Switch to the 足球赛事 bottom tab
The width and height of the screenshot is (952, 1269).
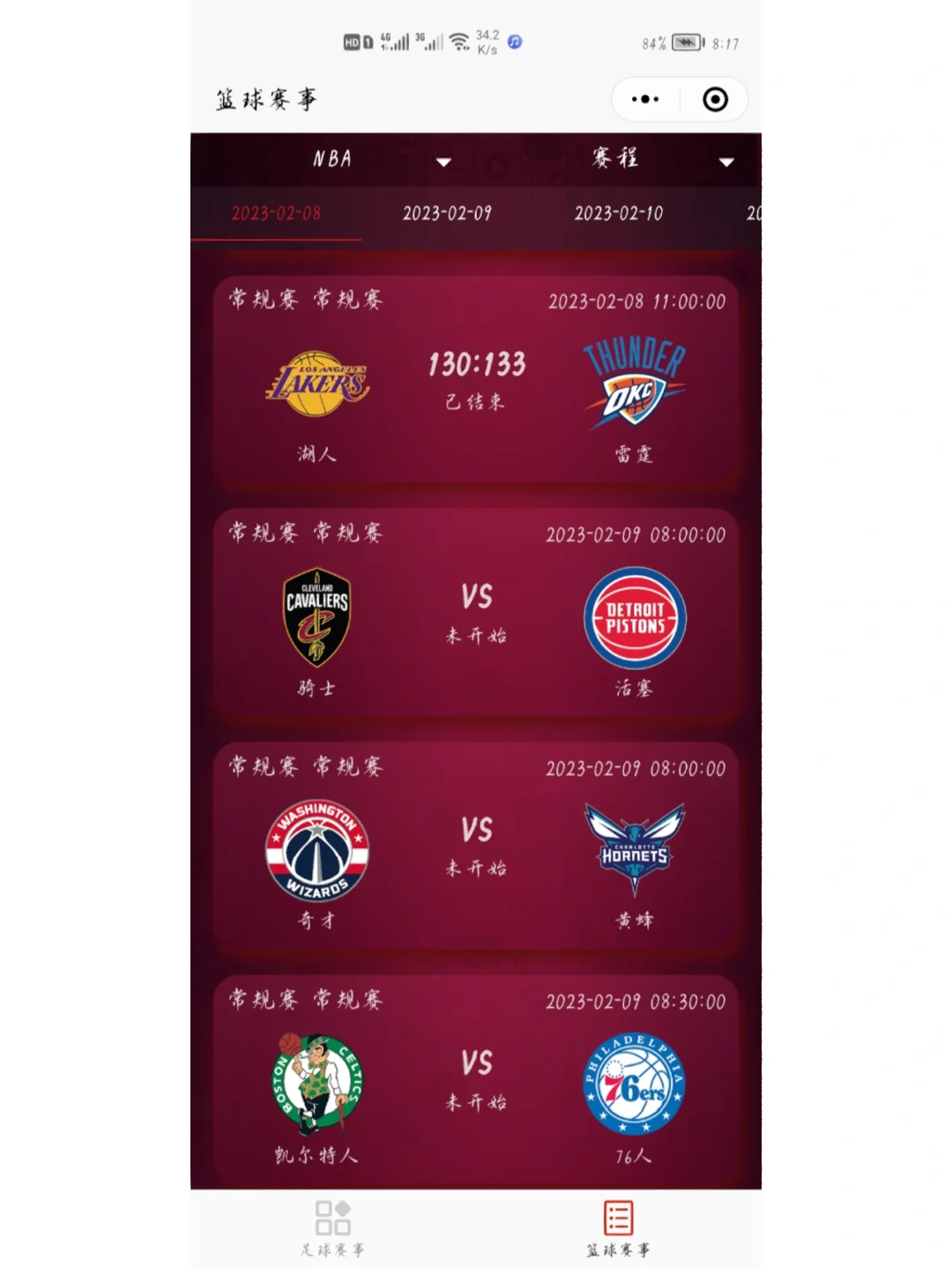pos(332,1228)
